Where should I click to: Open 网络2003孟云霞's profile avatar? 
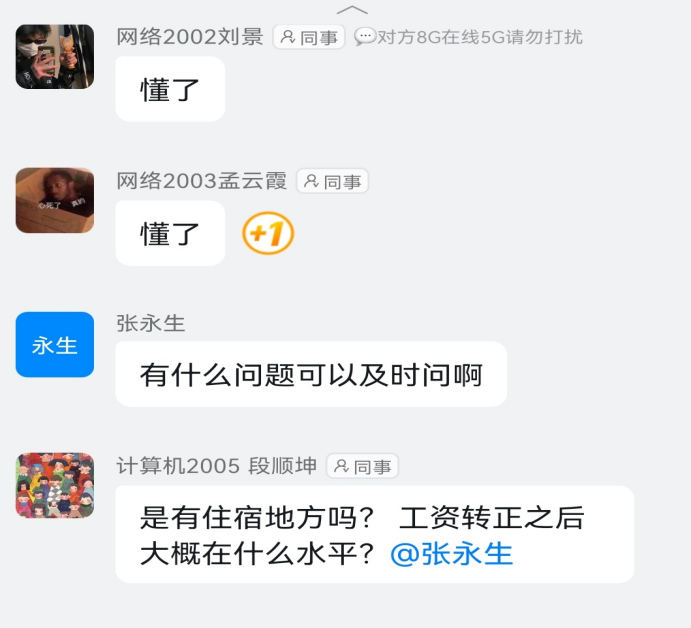click(x=55, y=200)
